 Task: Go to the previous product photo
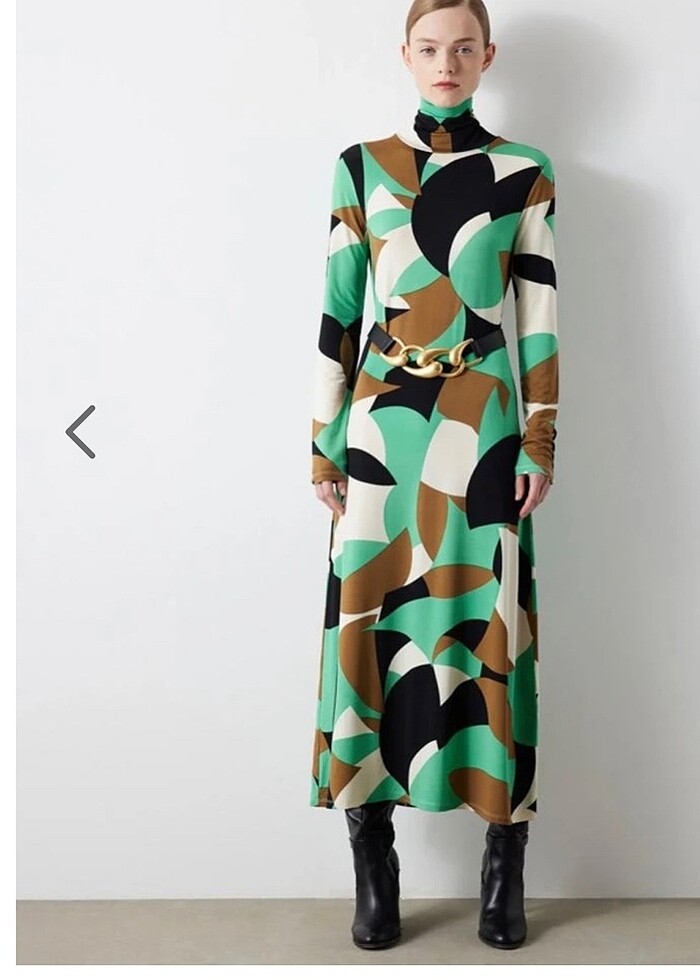click(x=80, y=432)
